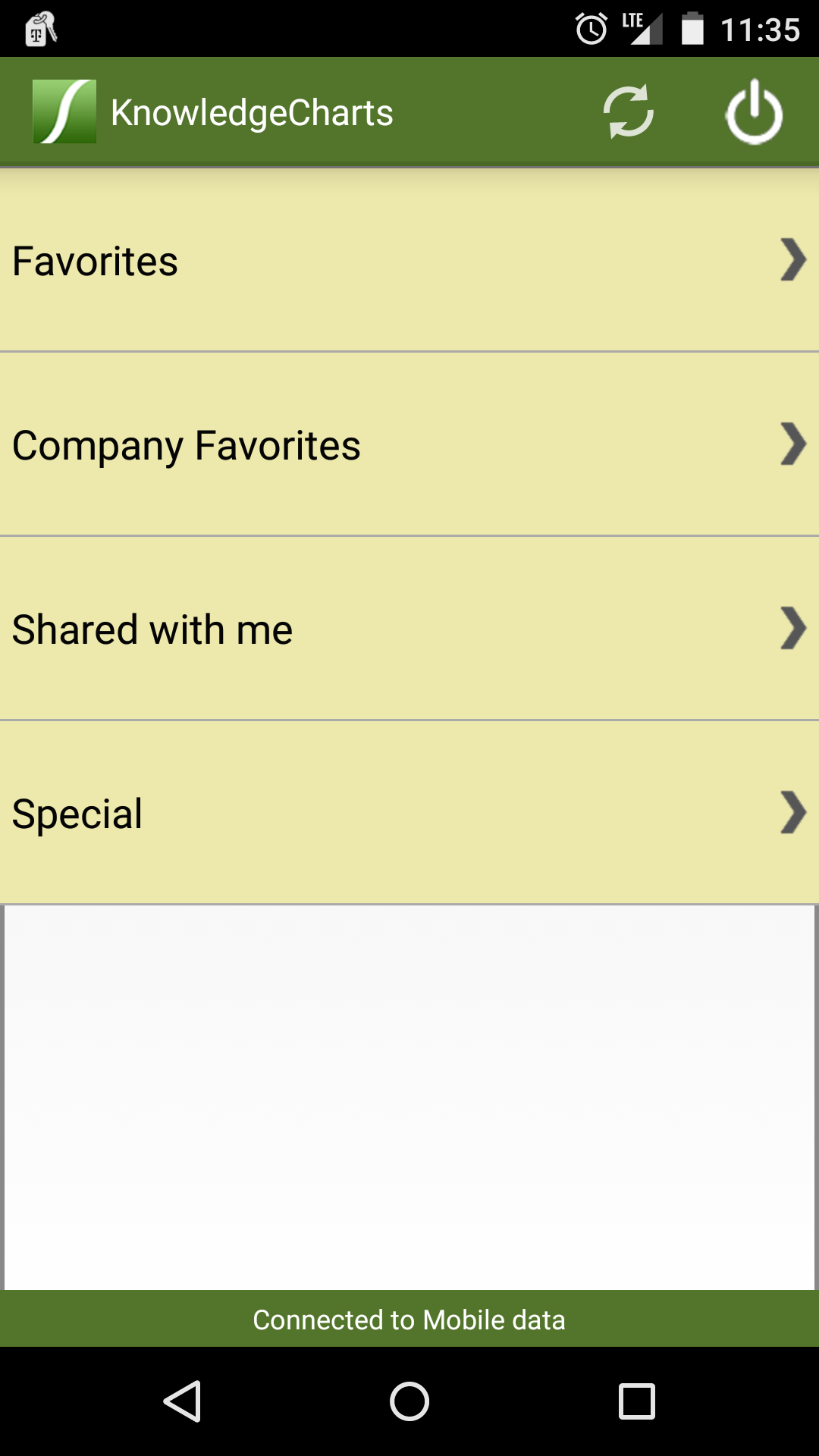Screen dimensions: 819x1456
Task: Click the KnowledgeCharts app logo icon
Action: [64, 111]
